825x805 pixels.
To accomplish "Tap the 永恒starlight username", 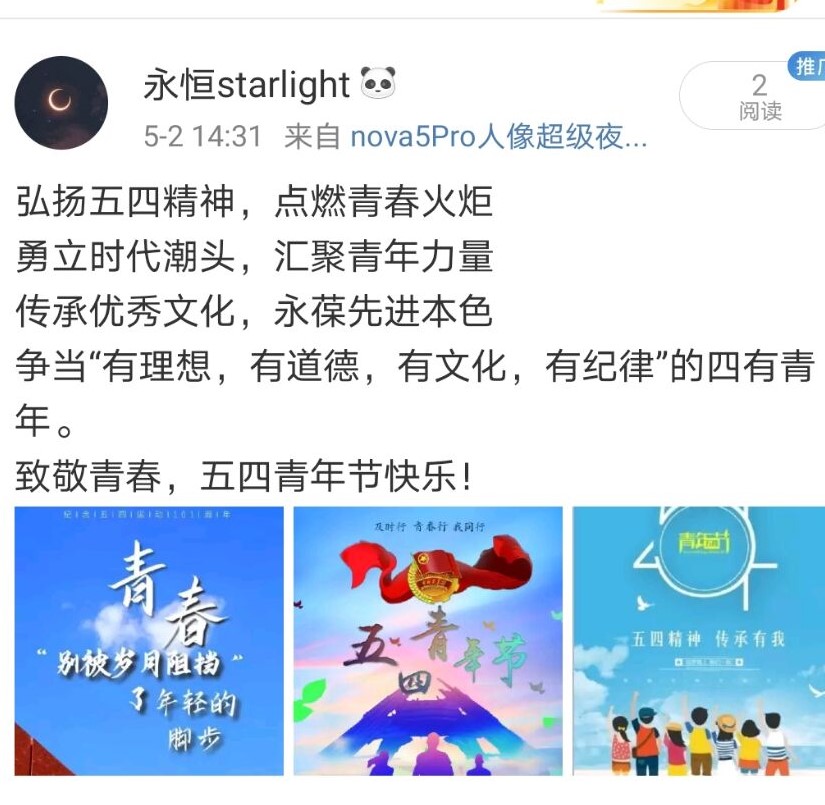I will 246,85.
